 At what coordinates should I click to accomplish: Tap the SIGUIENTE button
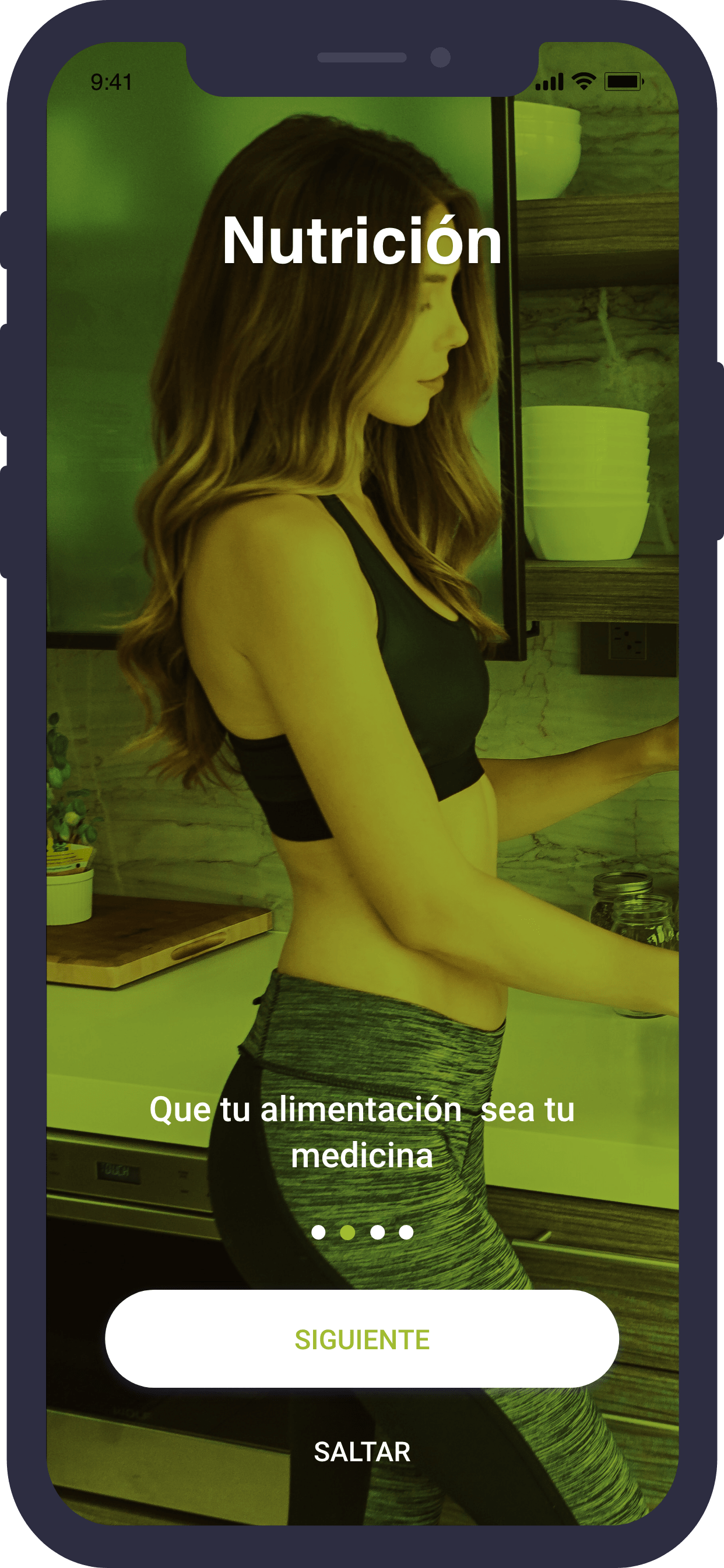[x=362, y=1339]
